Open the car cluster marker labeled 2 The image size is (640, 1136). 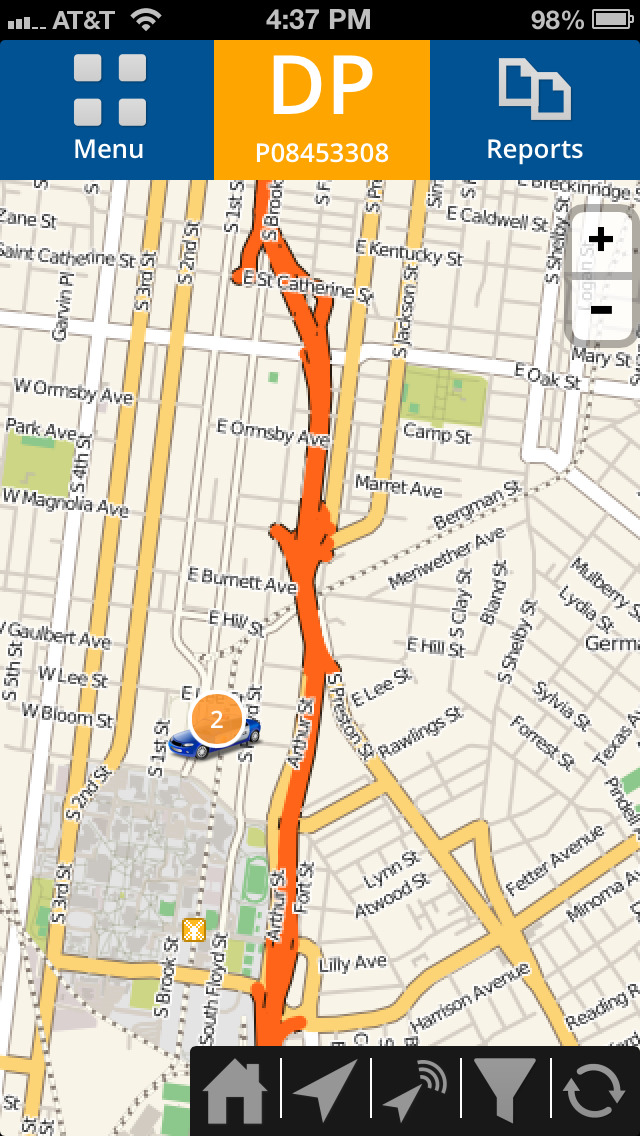tap(216, 719)
